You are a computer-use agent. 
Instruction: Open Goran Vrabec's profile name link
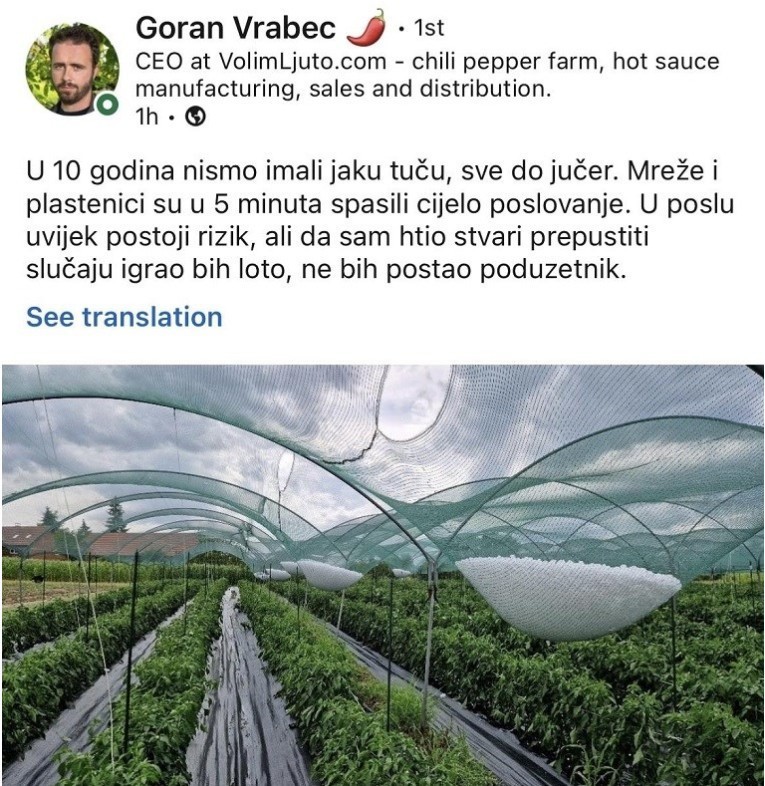point(234,27)
